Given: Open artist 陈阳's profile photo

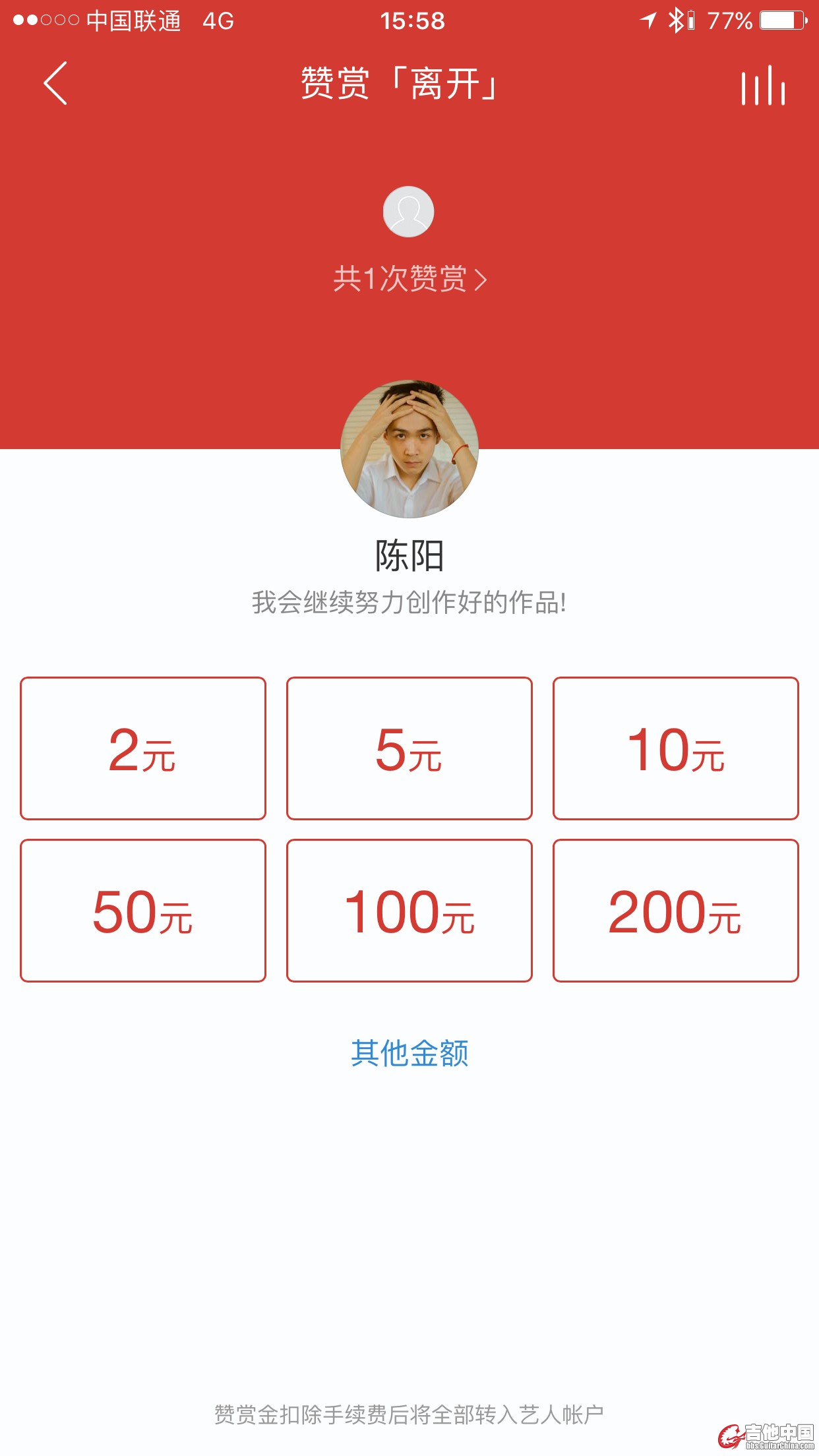Looking at the screenshot, I should 409,448.
